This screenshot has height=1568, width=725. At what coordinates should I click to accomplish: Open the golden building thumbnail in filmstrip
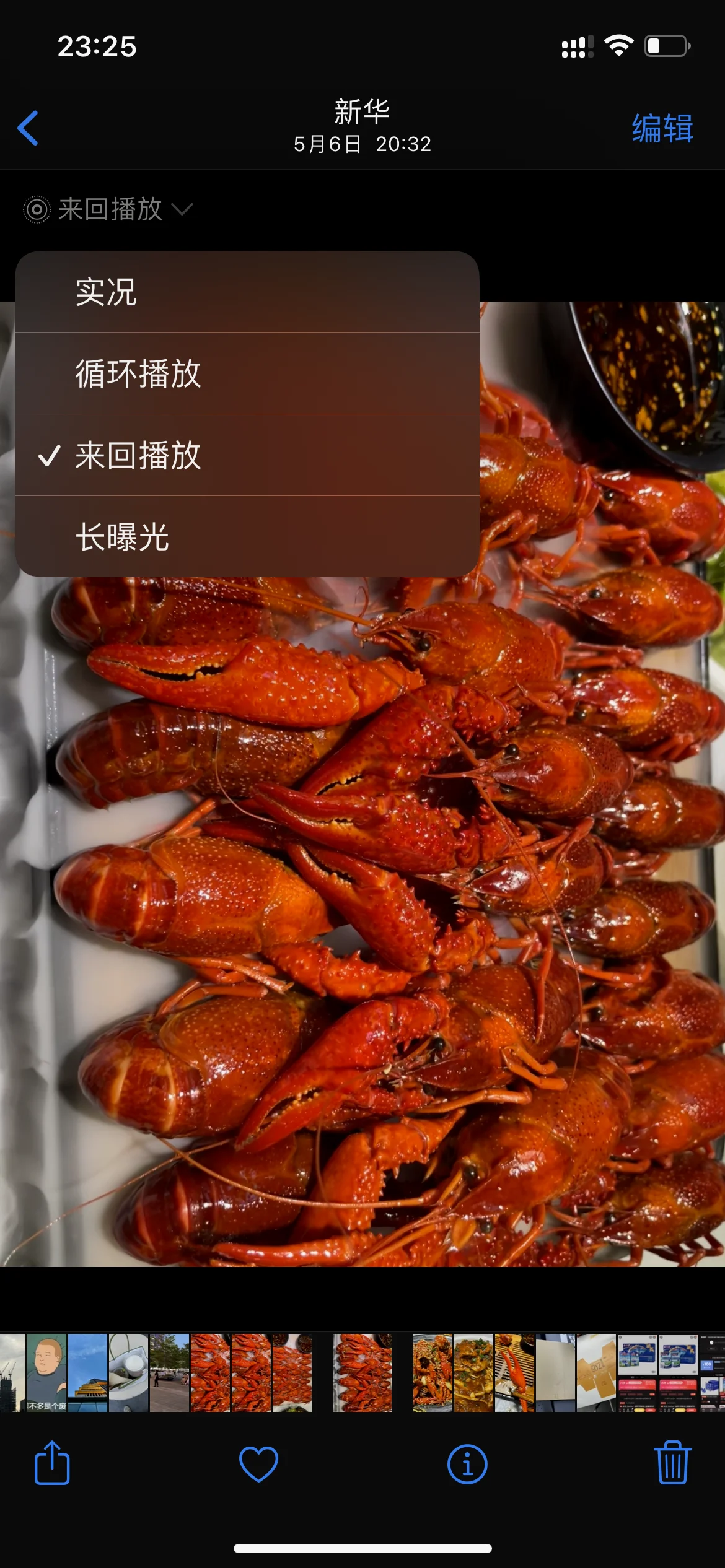click(87, 1372)
